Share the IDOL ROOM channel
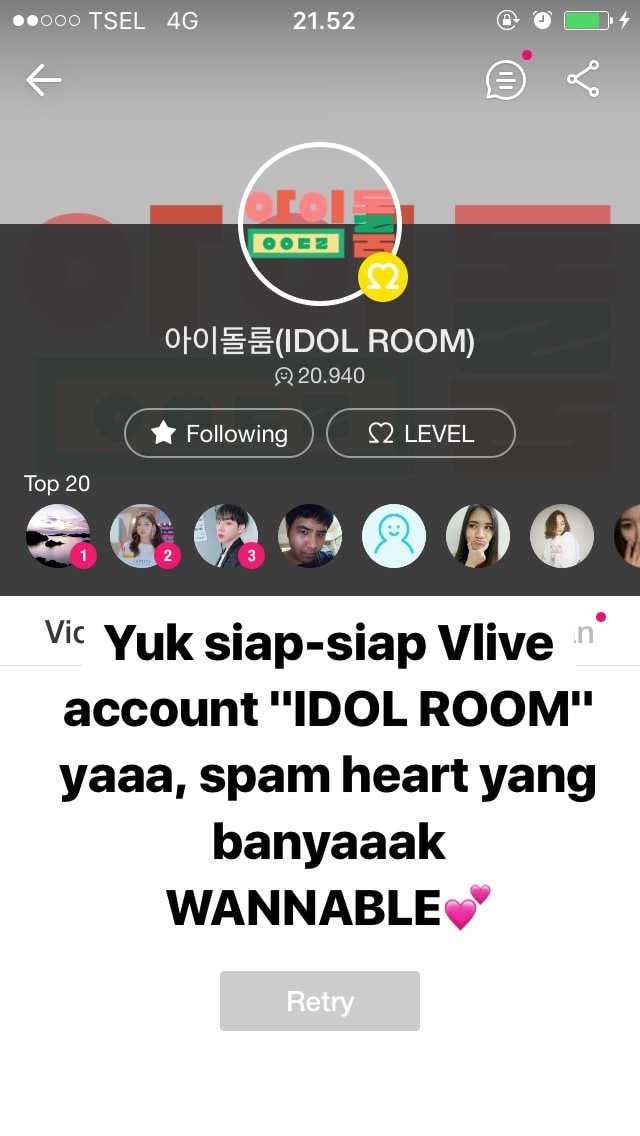Screen dimensions: 640x1136 583,79
